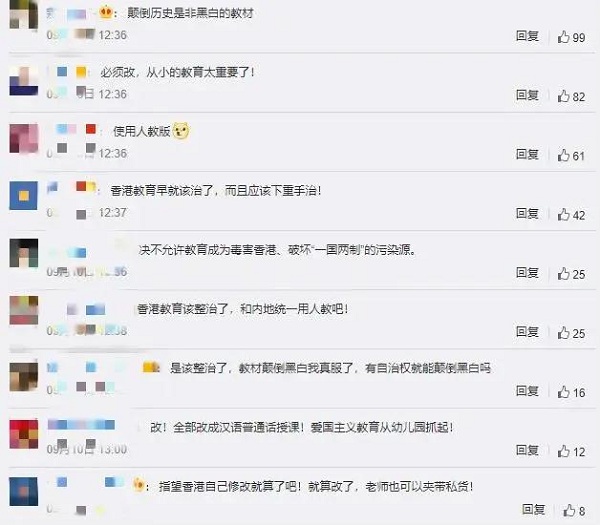Reply to the comment mentioning "一国两制"
The image size is (600, 525).
[527, 274]
